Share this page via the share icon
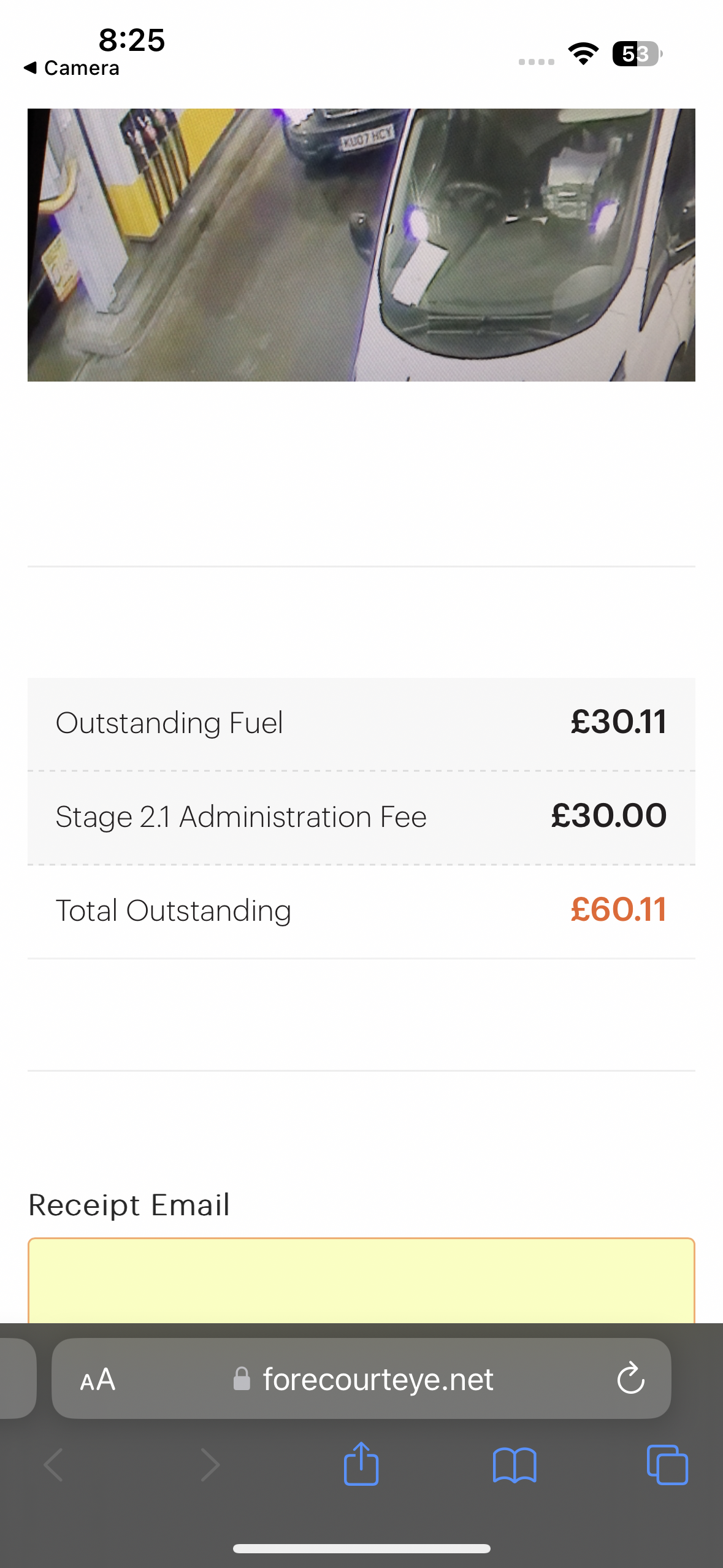723x1568 pixels. (x=361, y=1464)
